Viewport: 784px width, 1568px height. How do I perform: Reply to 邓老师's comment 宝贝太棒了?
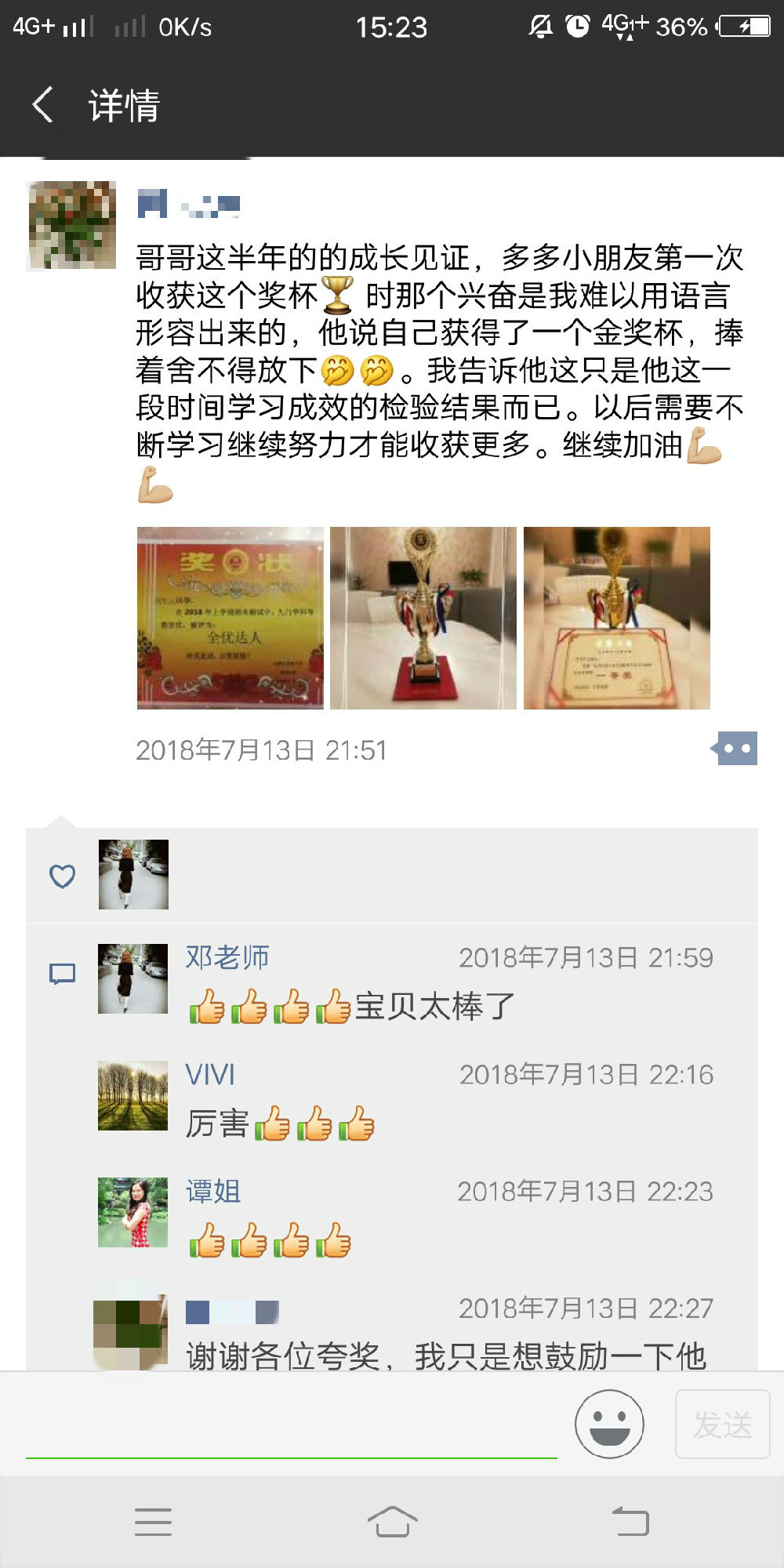point(470,1007)
